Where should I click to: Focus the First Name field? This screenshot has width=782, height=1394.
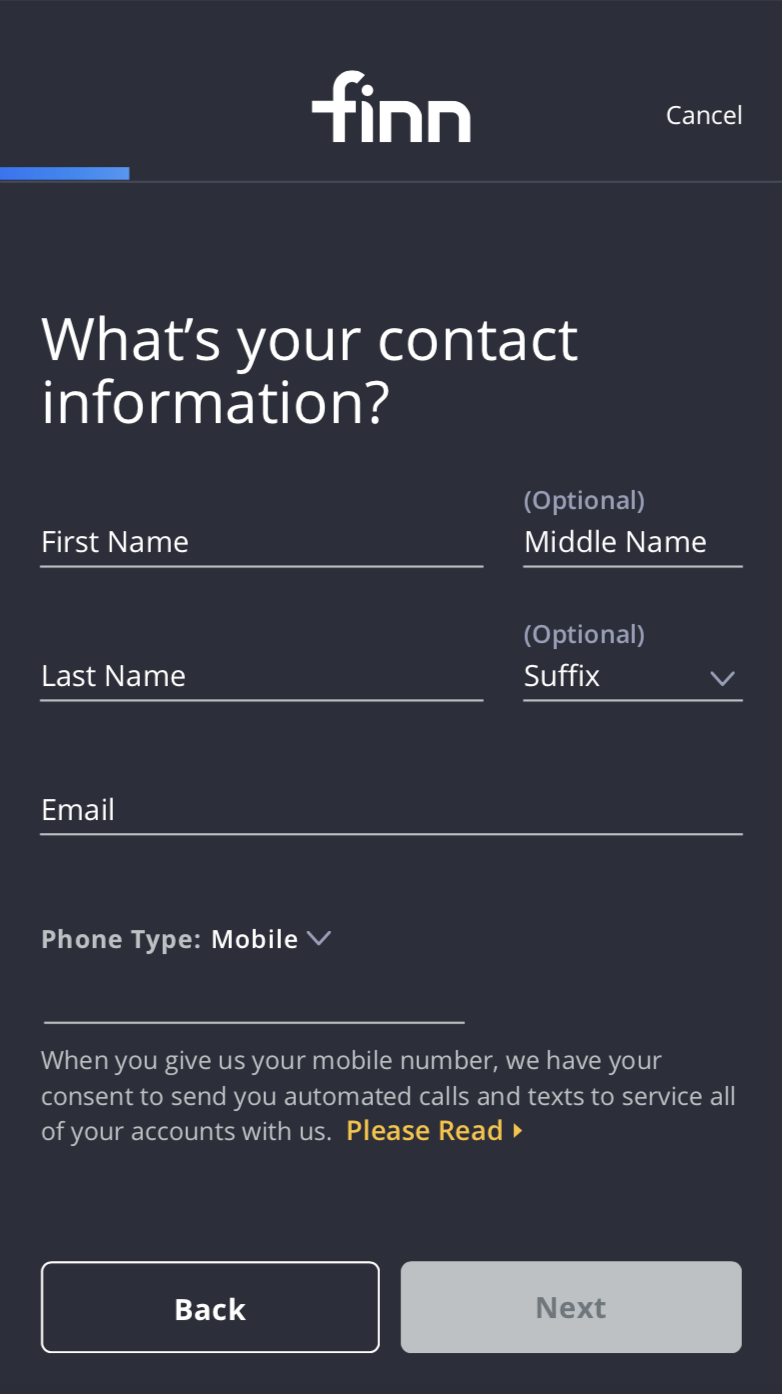tap(261, 542)
